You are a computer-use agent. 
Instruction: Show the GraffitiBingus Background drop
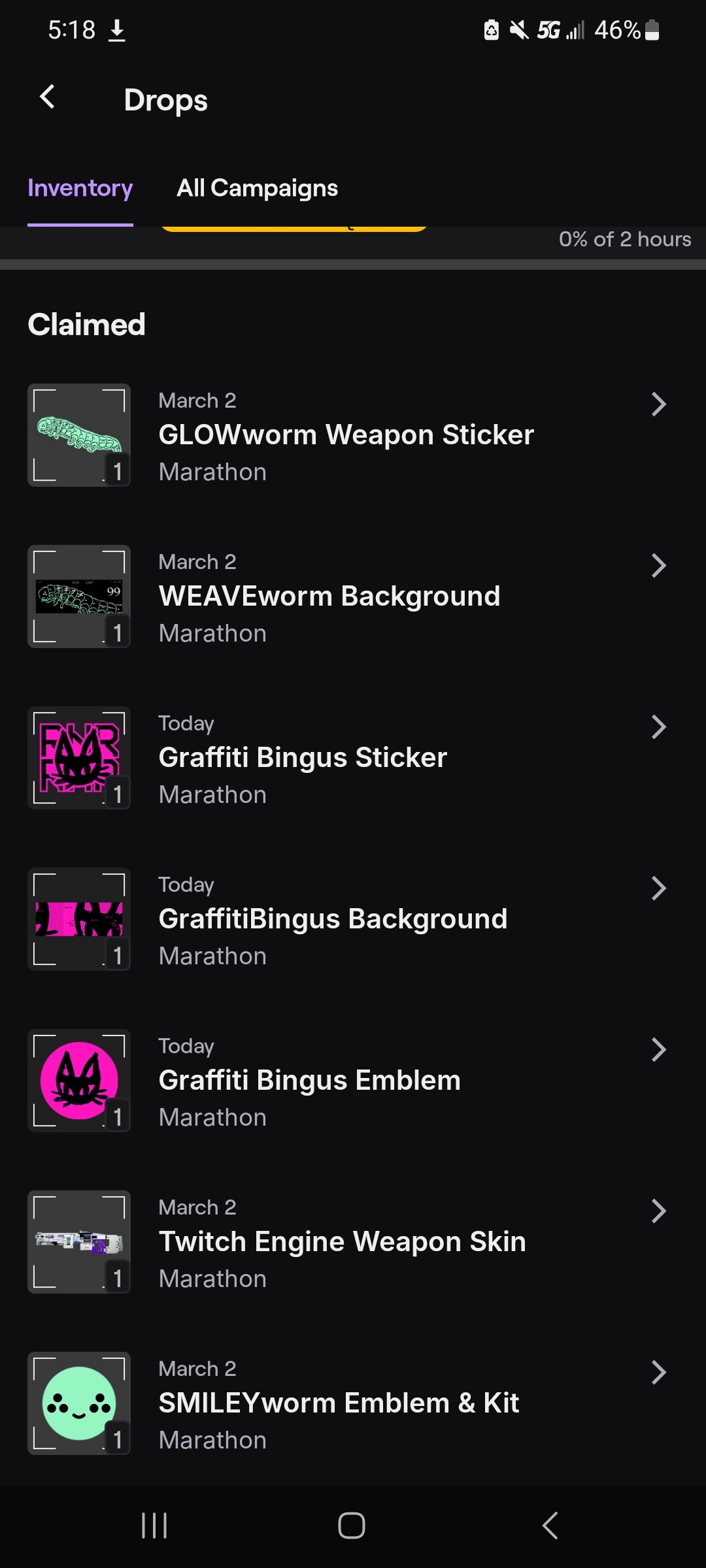(346, 919)
